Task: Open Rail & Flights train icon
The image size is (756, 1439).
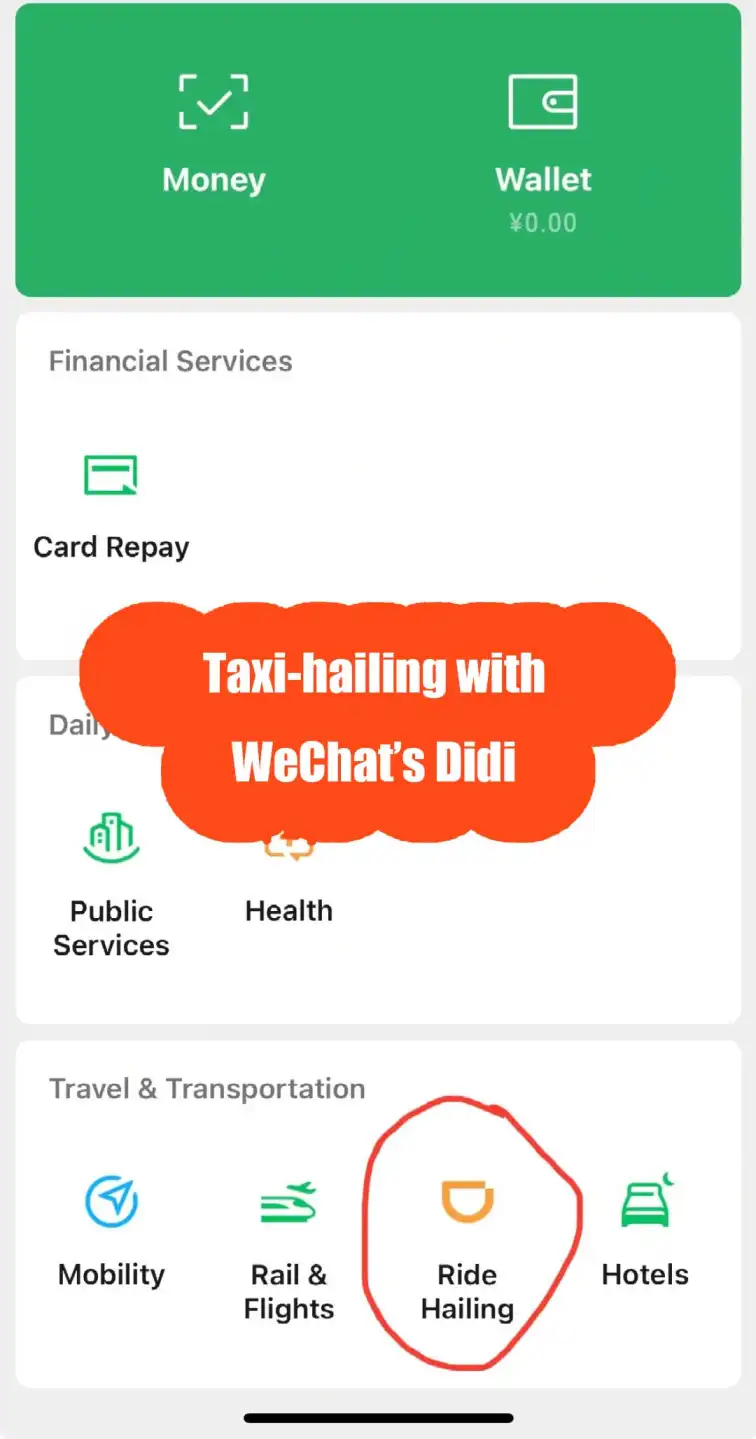Action: tap(289, 1201)
